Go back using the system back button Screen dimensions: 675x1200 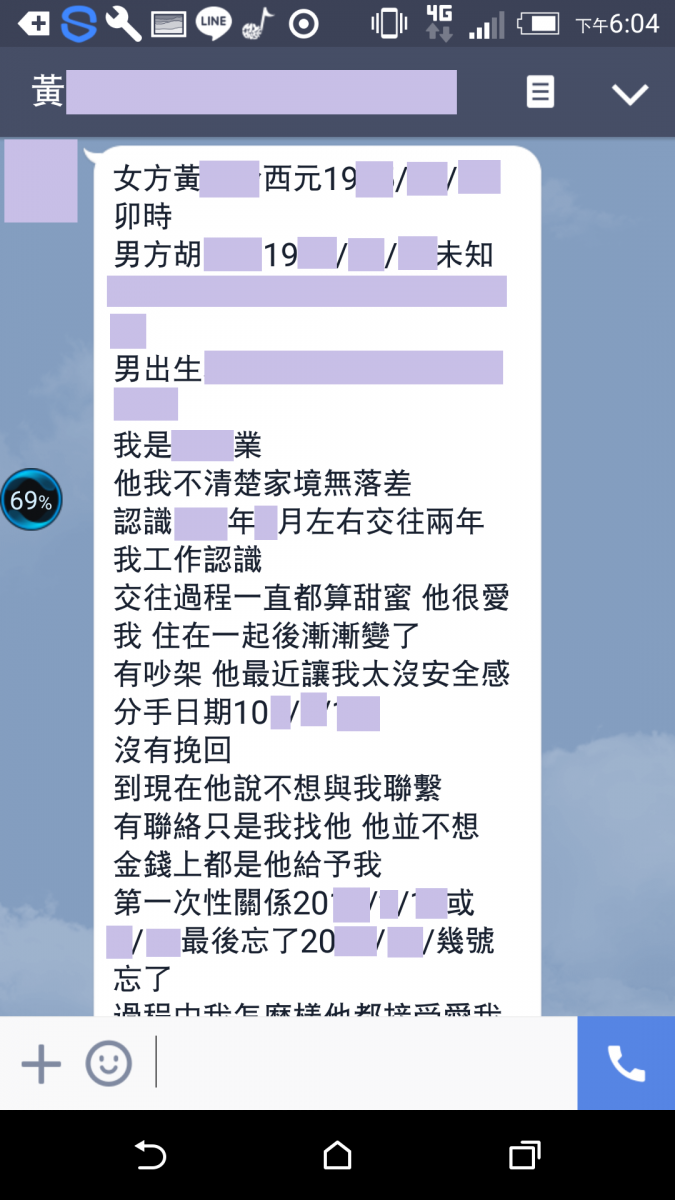point(150,1156)
